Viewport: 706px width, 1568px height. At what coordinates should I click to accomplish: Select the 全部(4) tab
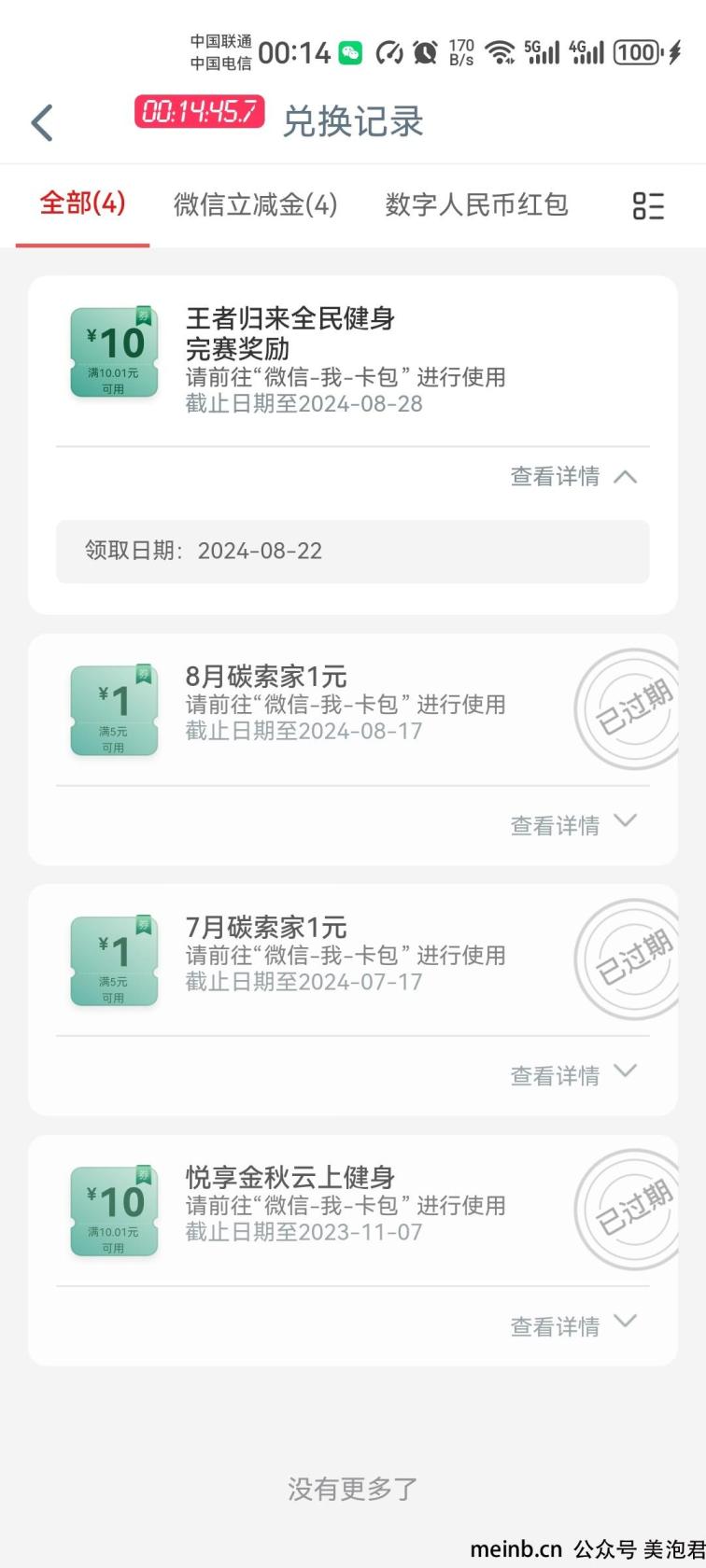(x=82, y=203)
